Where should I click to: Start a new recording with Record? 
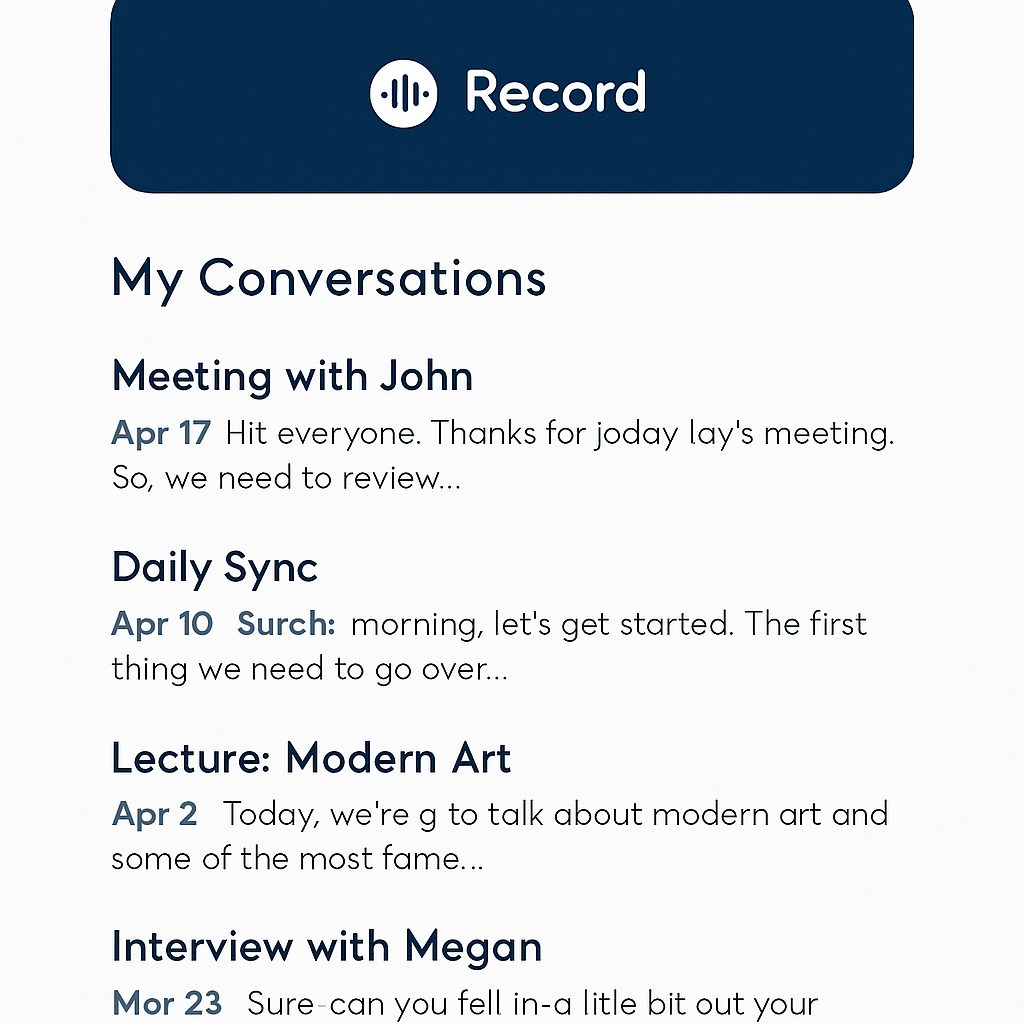pyautogui.click(x=511, y=93)
